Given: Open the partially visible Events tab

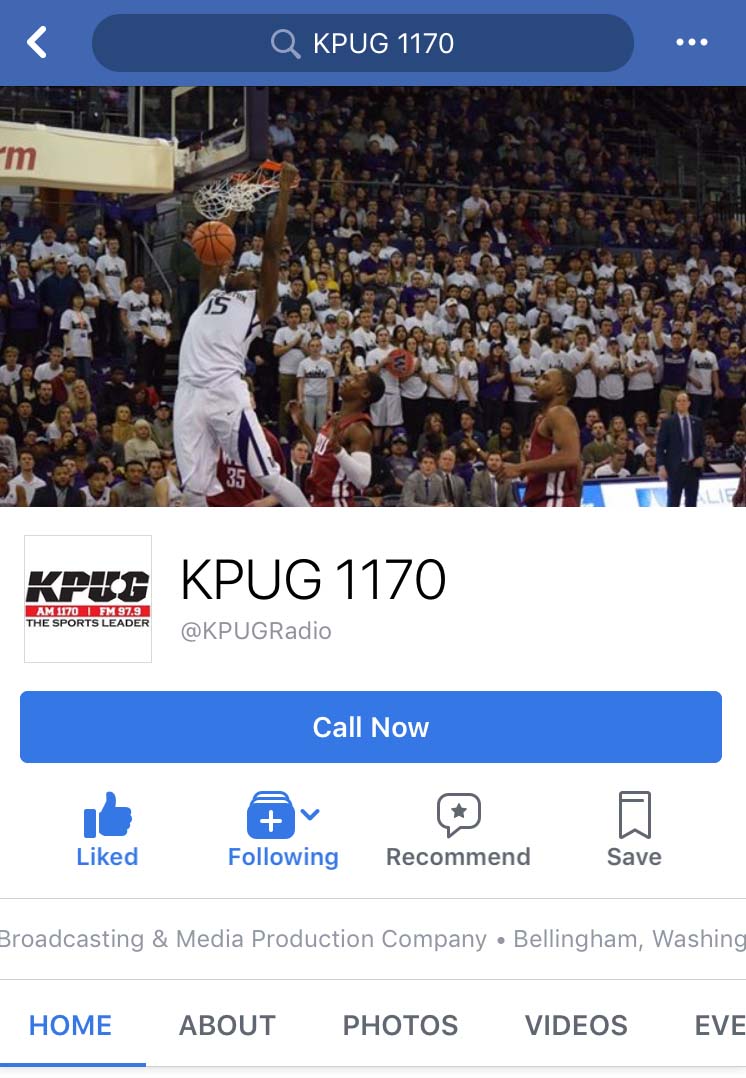Looking at the screenshot, I should pos(720,1025).
